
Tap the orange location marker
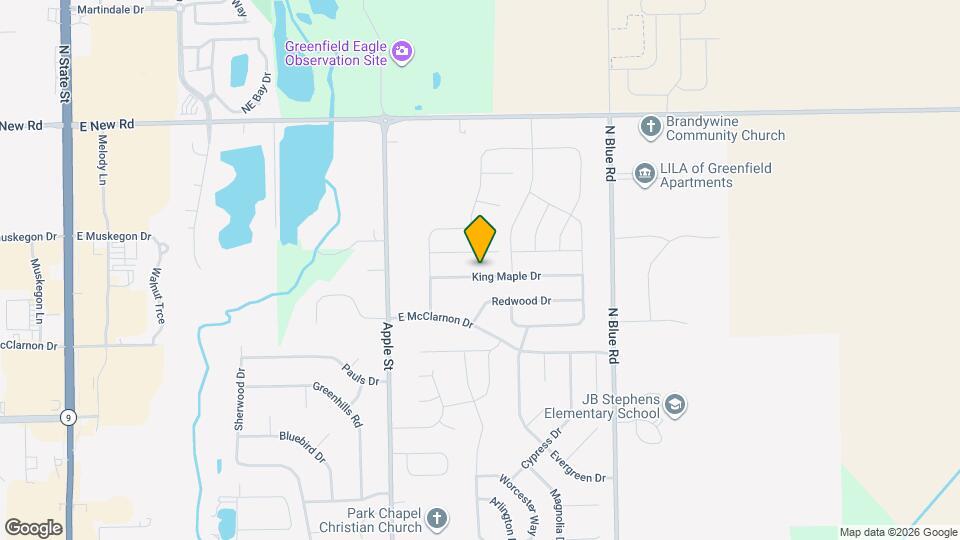(481, 238)
